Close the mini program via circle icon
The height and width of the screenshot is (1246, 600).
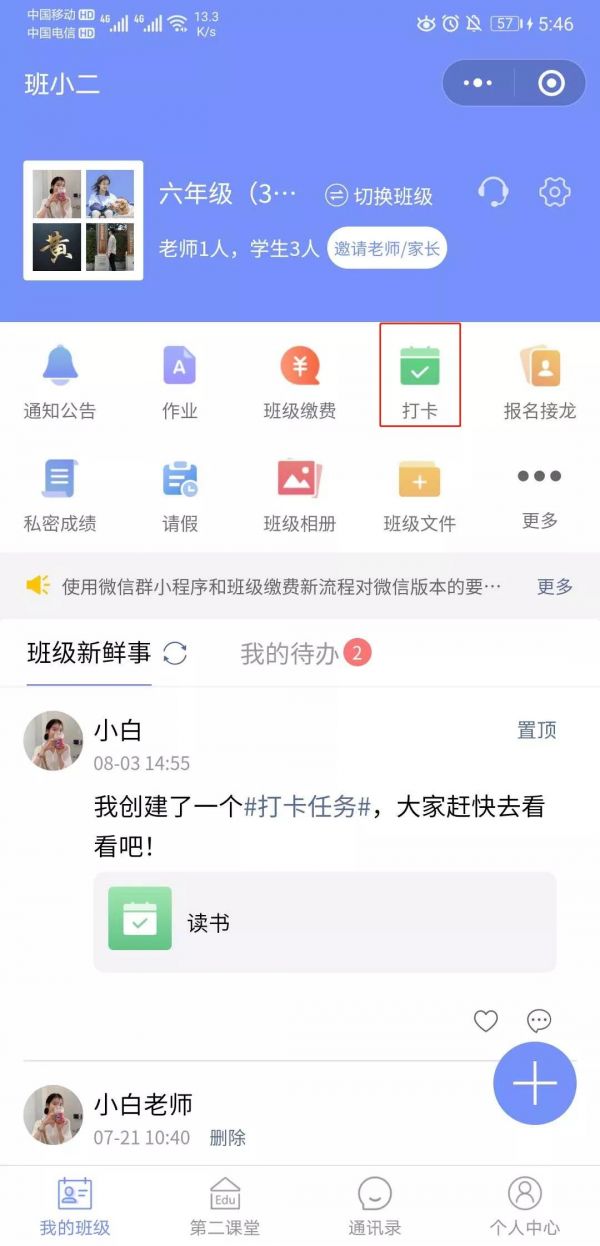pos(551,84)
